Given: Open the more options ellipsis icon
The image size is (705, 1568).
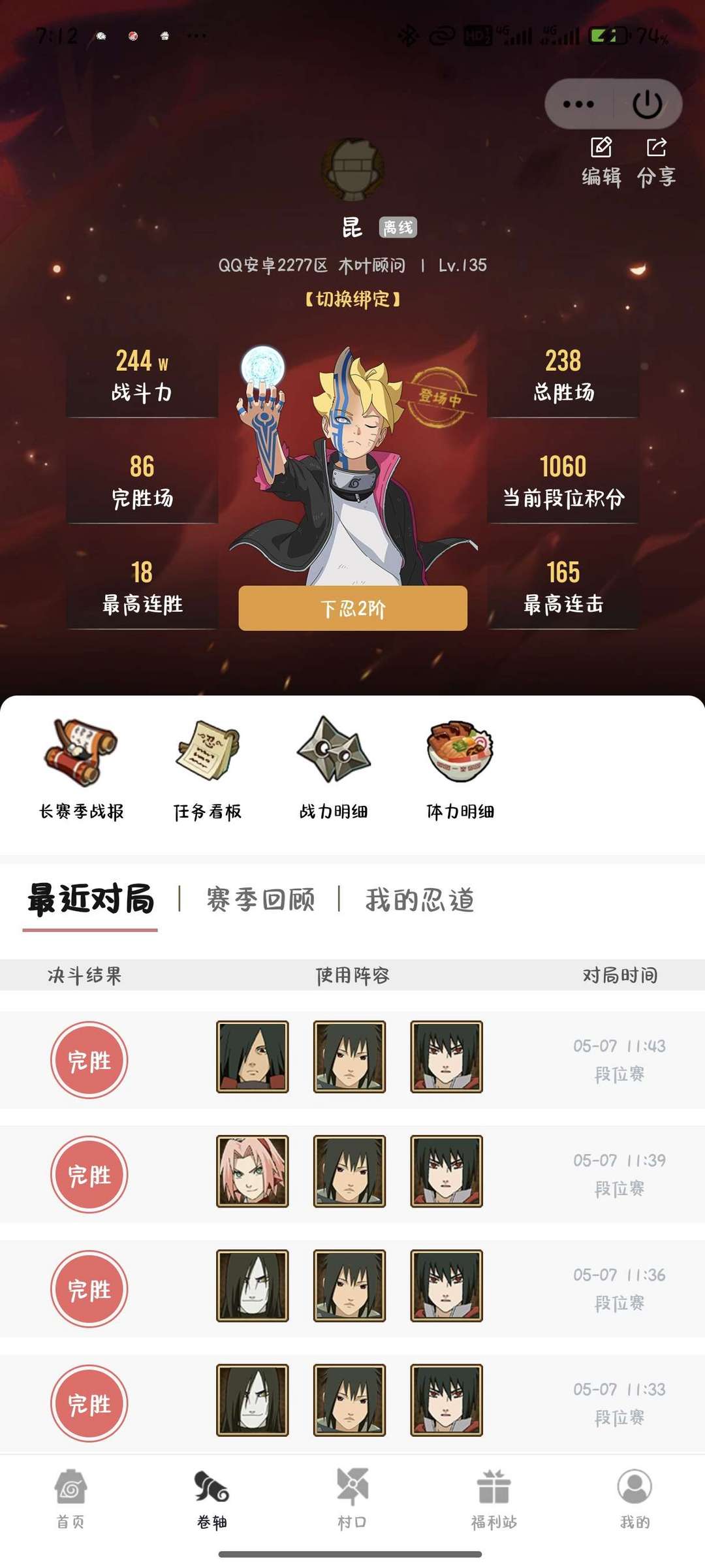Looking at the screenshot, I should tap(577, 103).
